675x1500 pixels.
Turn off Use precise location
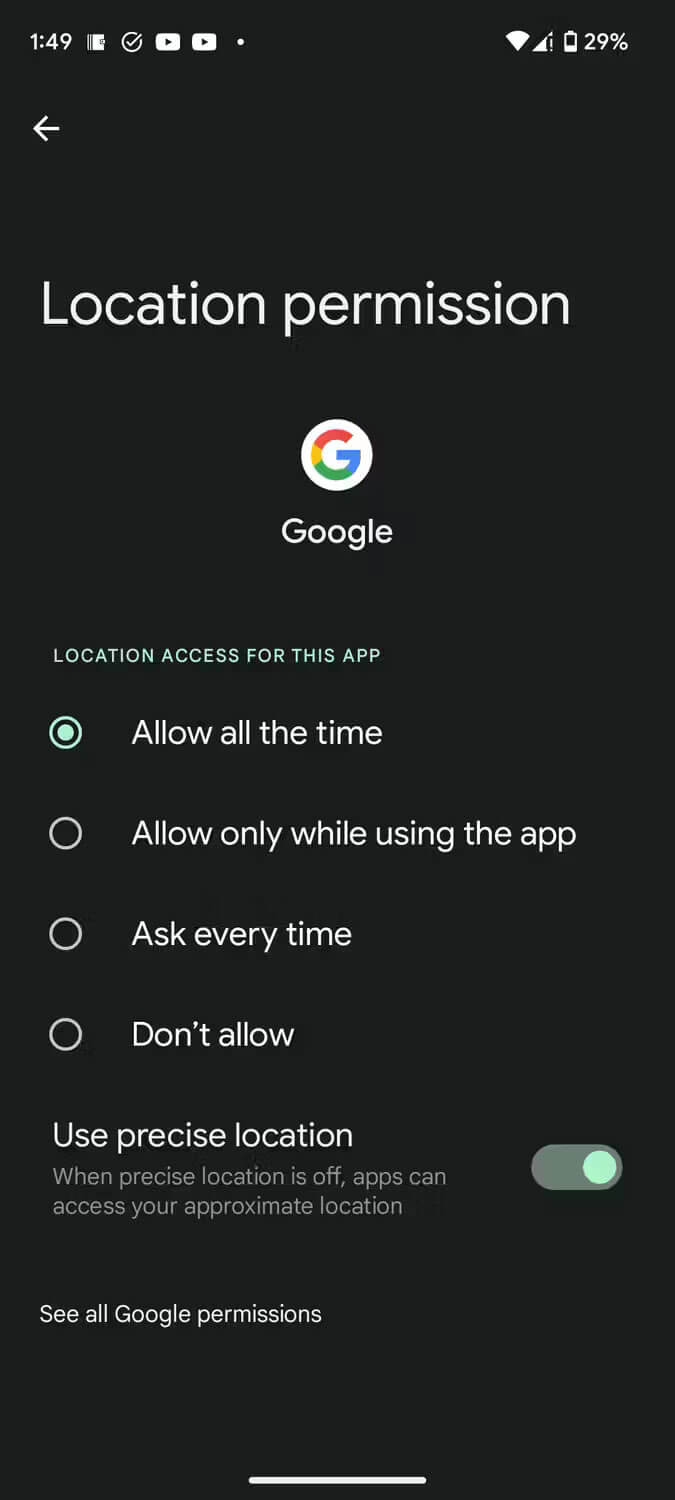[576, 1167]
